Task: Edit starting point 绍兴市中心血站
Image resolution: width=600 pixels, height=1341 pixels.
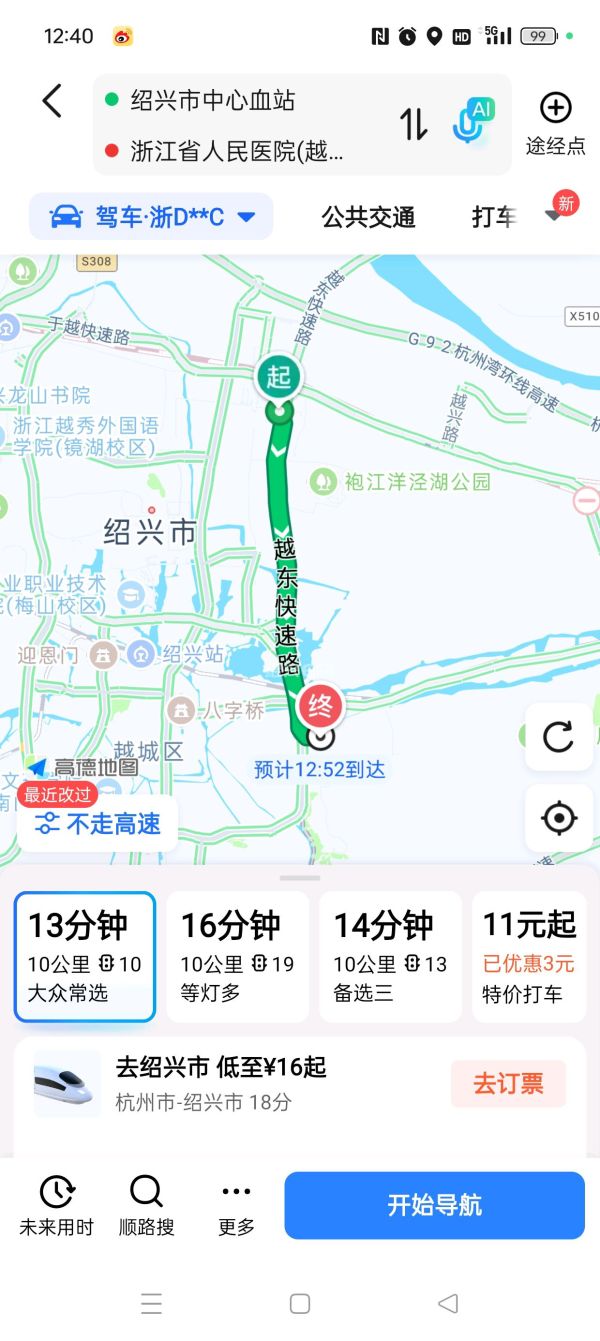Action: click(x=212, y=100)
